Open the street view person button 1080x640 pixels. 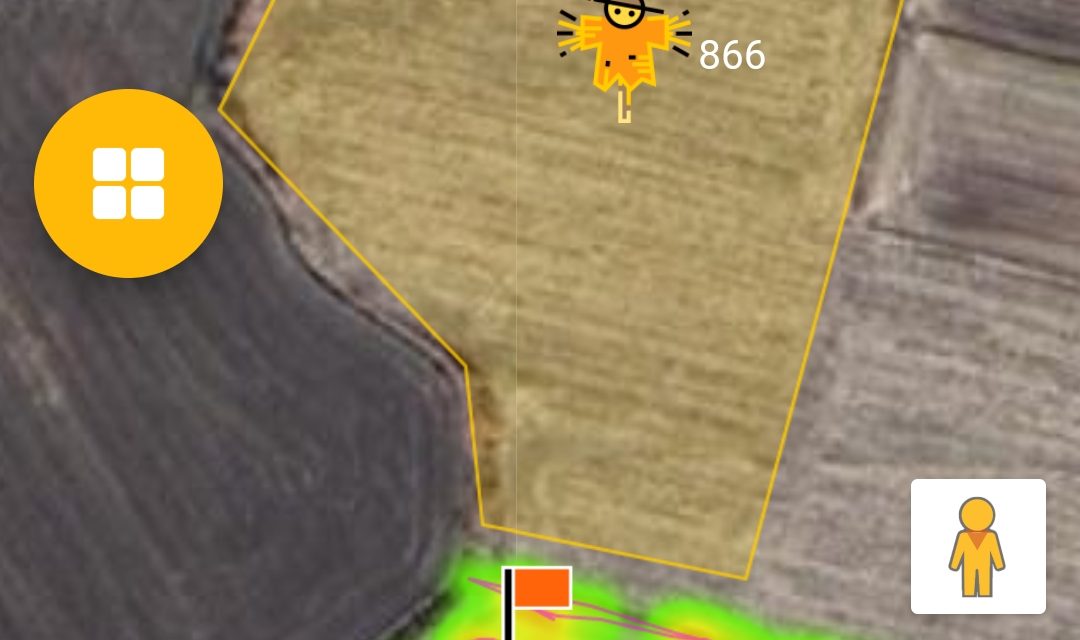(977, 546)
